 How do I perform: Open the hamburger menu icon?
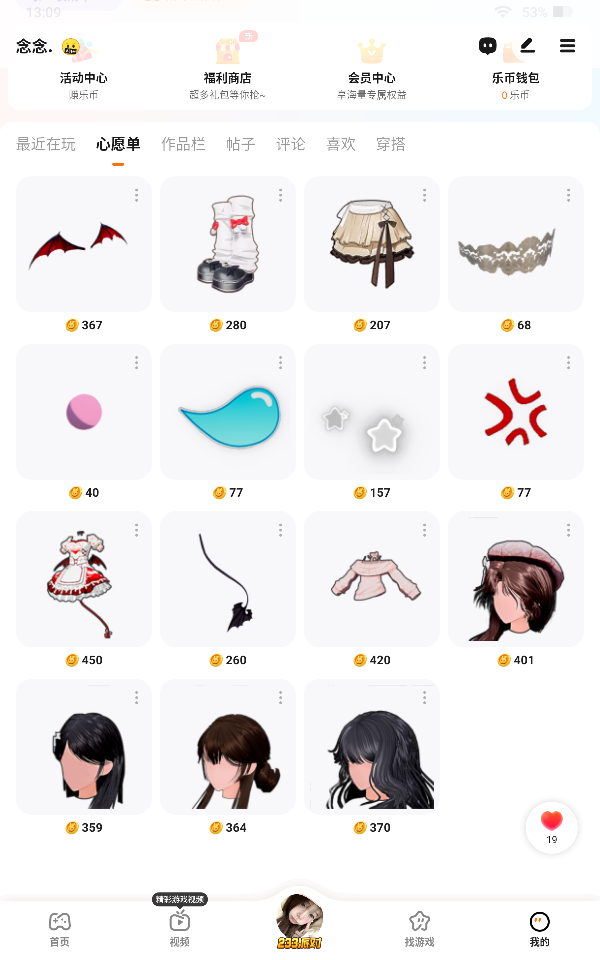tap(567, 46)
